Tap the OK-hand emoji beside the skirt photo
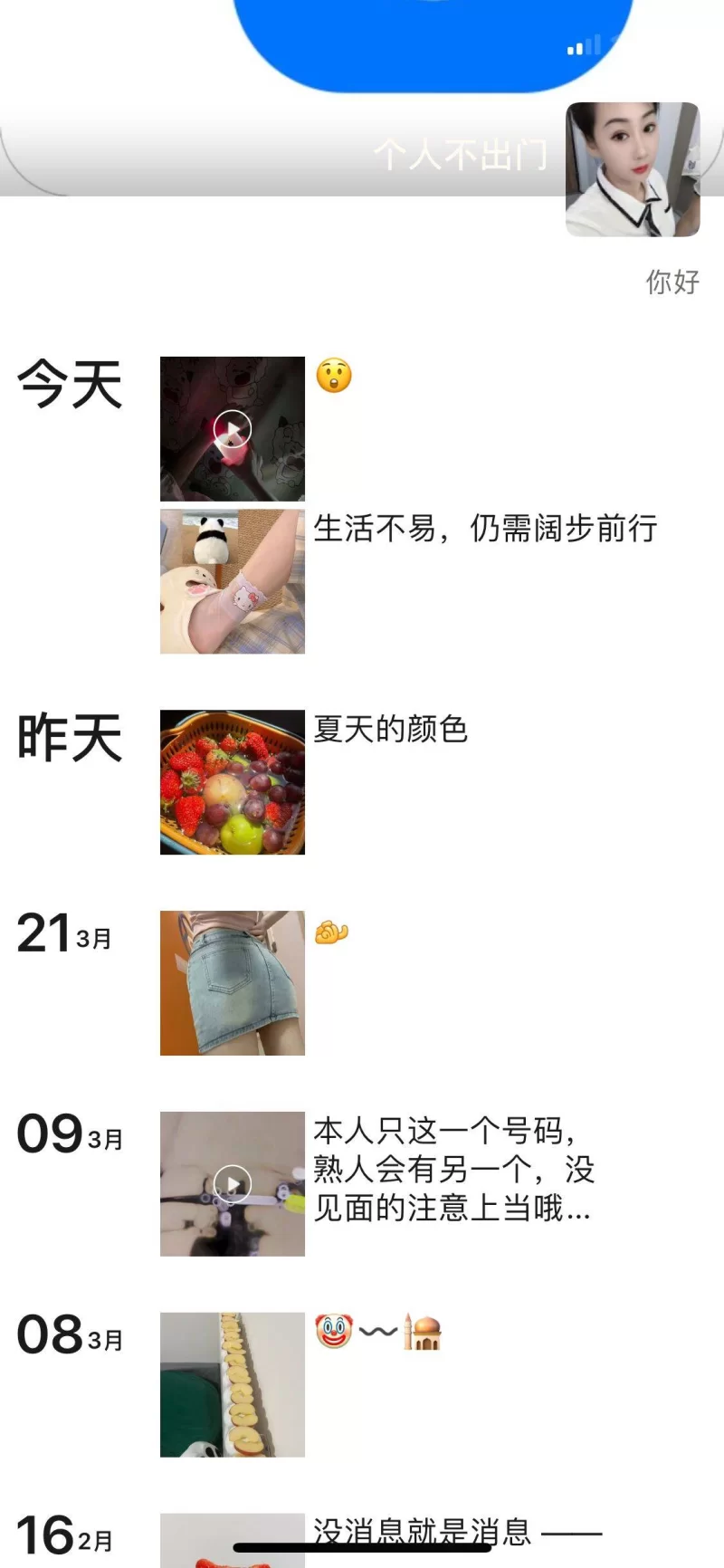 point(333,932)
